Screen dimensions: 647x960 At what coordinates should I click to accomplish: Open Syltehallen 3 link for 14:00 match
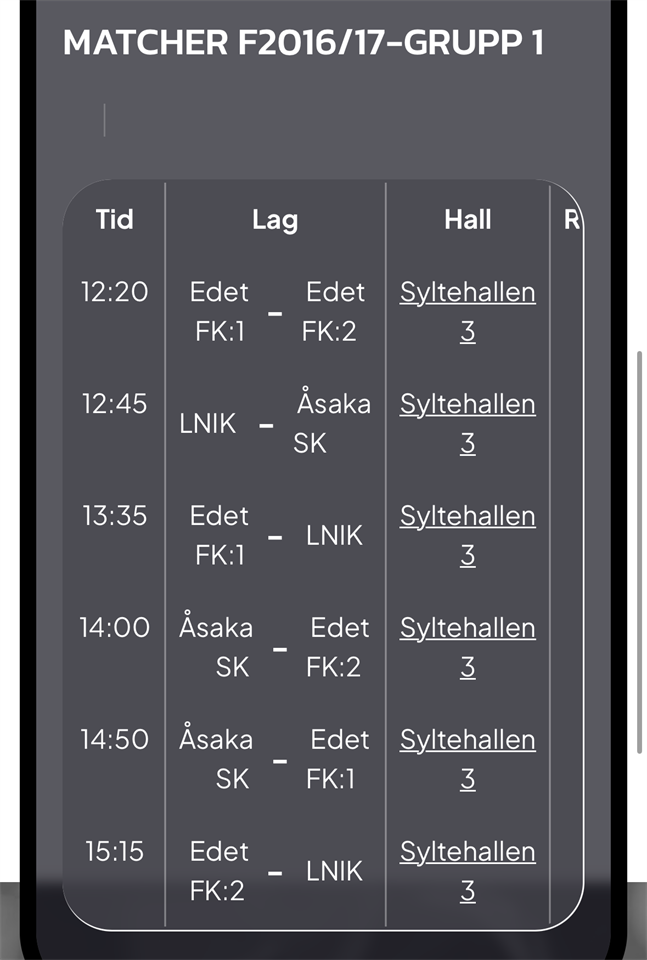(x=467, y=629)
